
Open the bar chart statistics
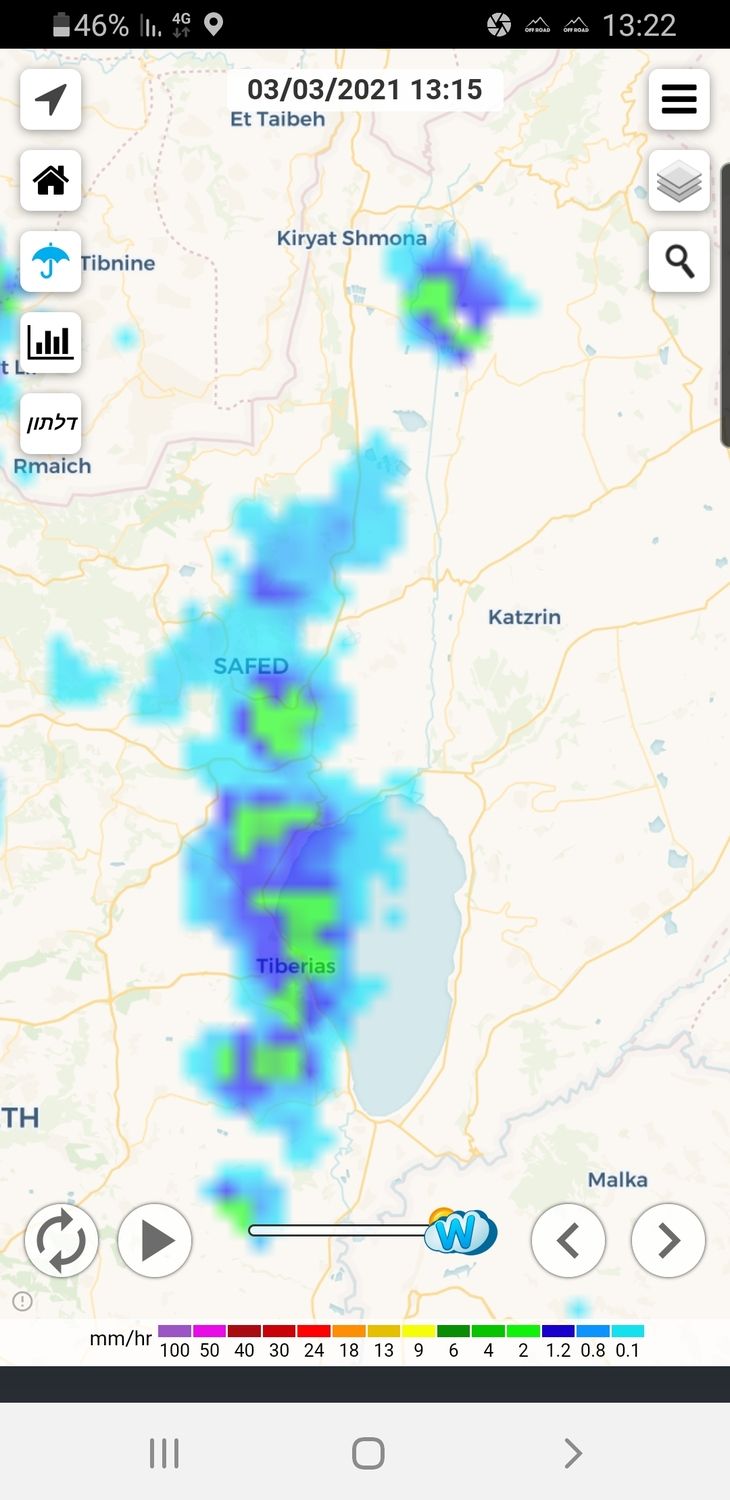51,342
